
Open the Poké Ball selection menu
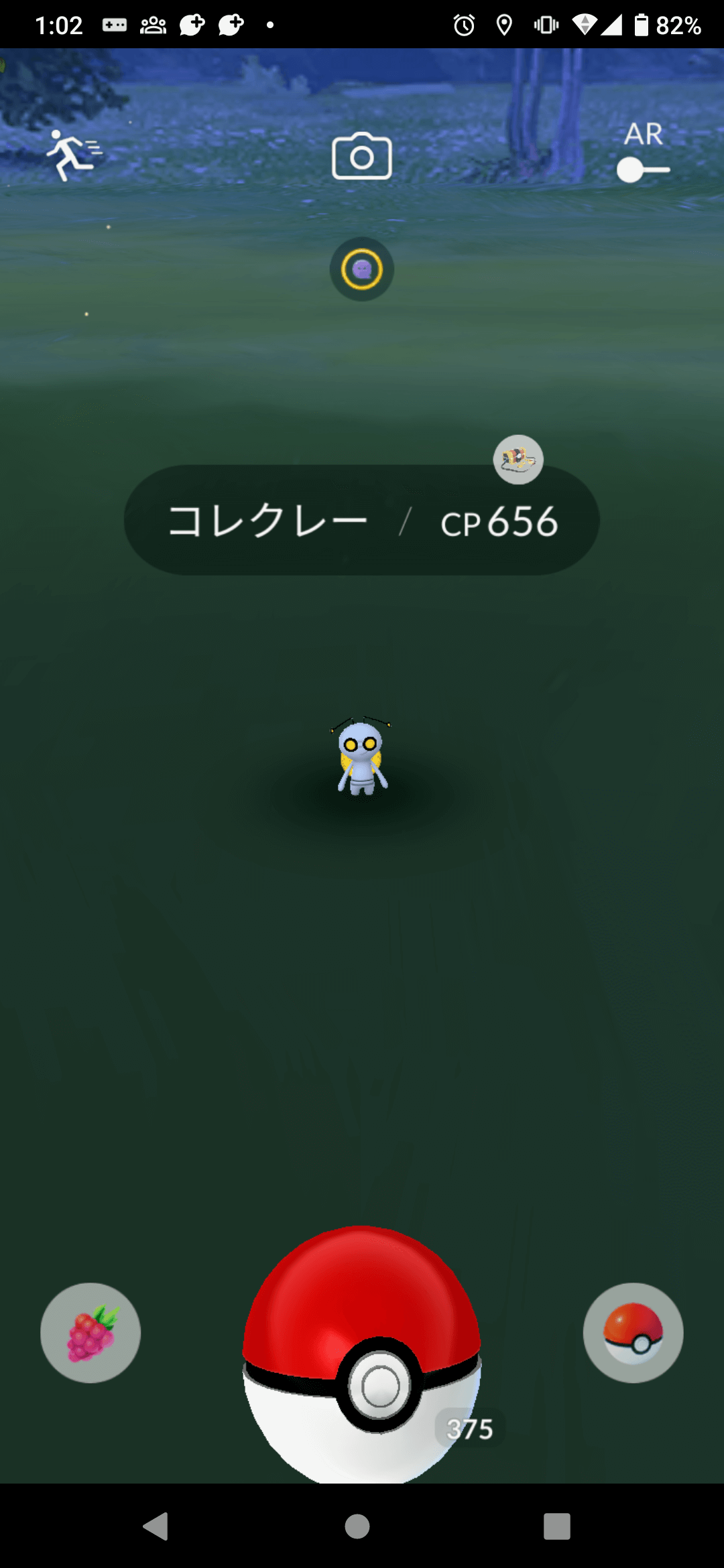click(x=633, y=1333)
